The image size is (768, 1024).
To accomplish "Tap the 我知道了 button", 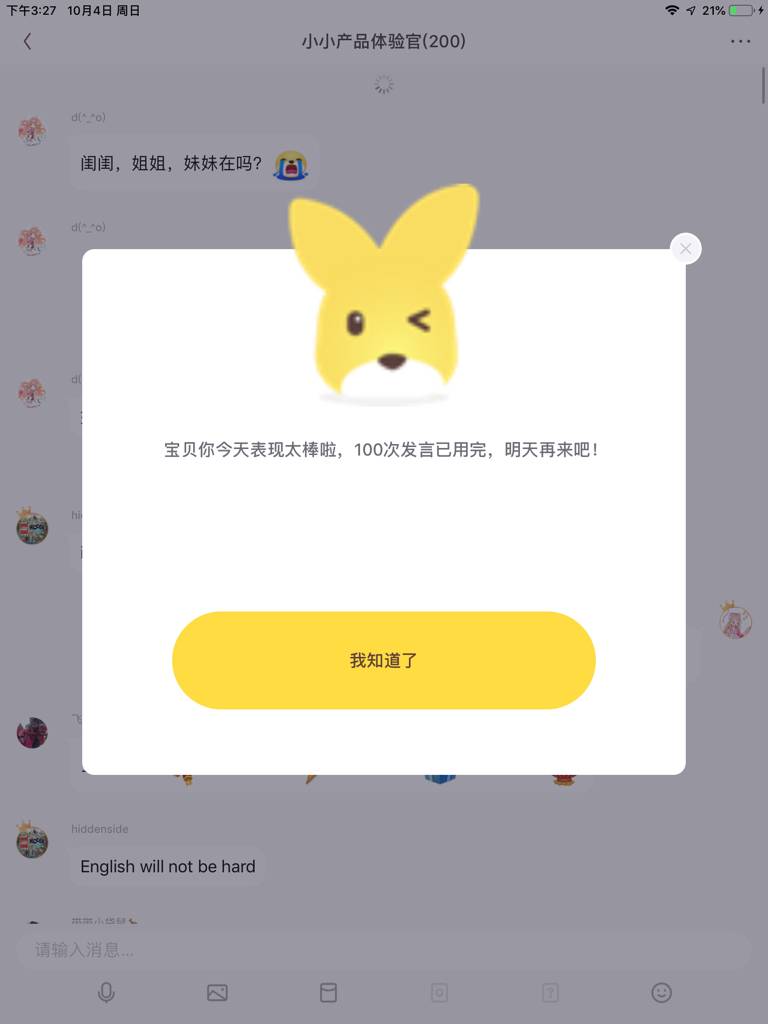I will click(x=383, y=660).
